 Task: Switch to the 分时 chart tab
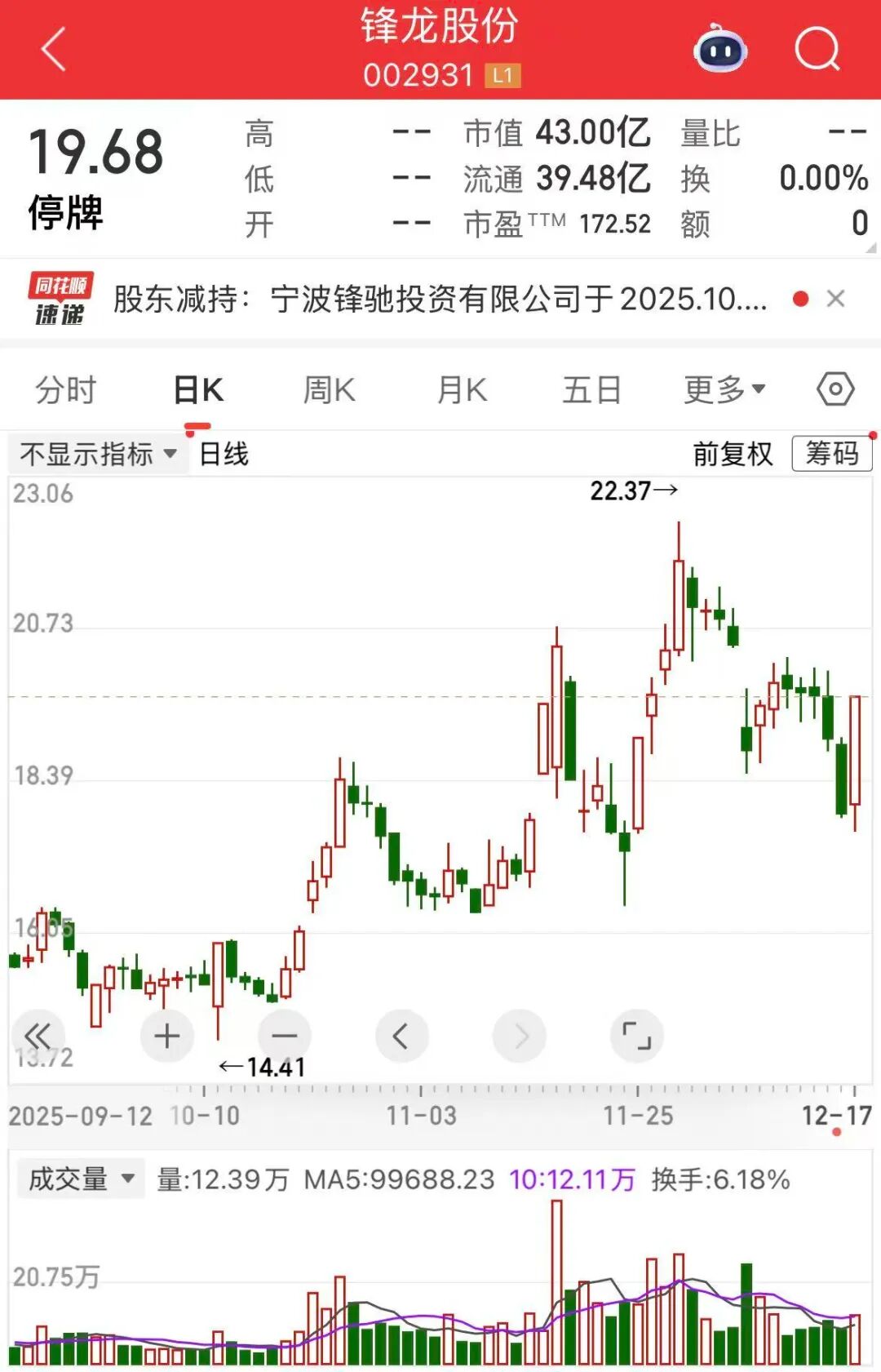click(x=66, y=390)
